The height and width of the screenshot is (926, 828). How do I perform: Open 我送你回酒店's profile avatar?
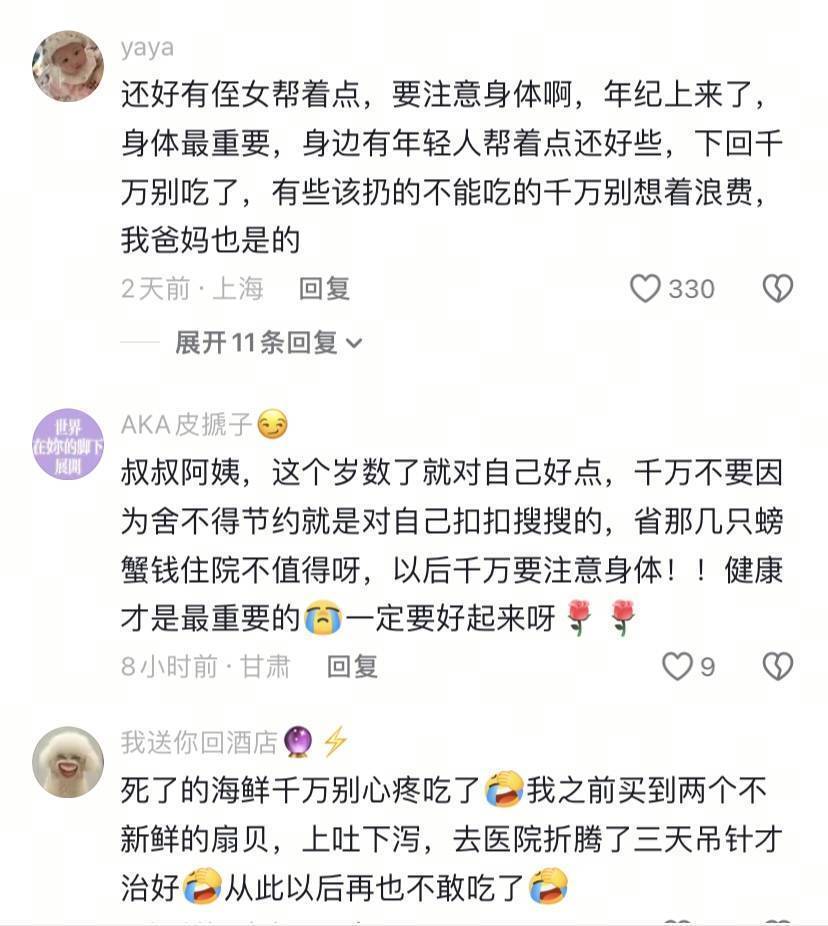[x=68, y=762]
